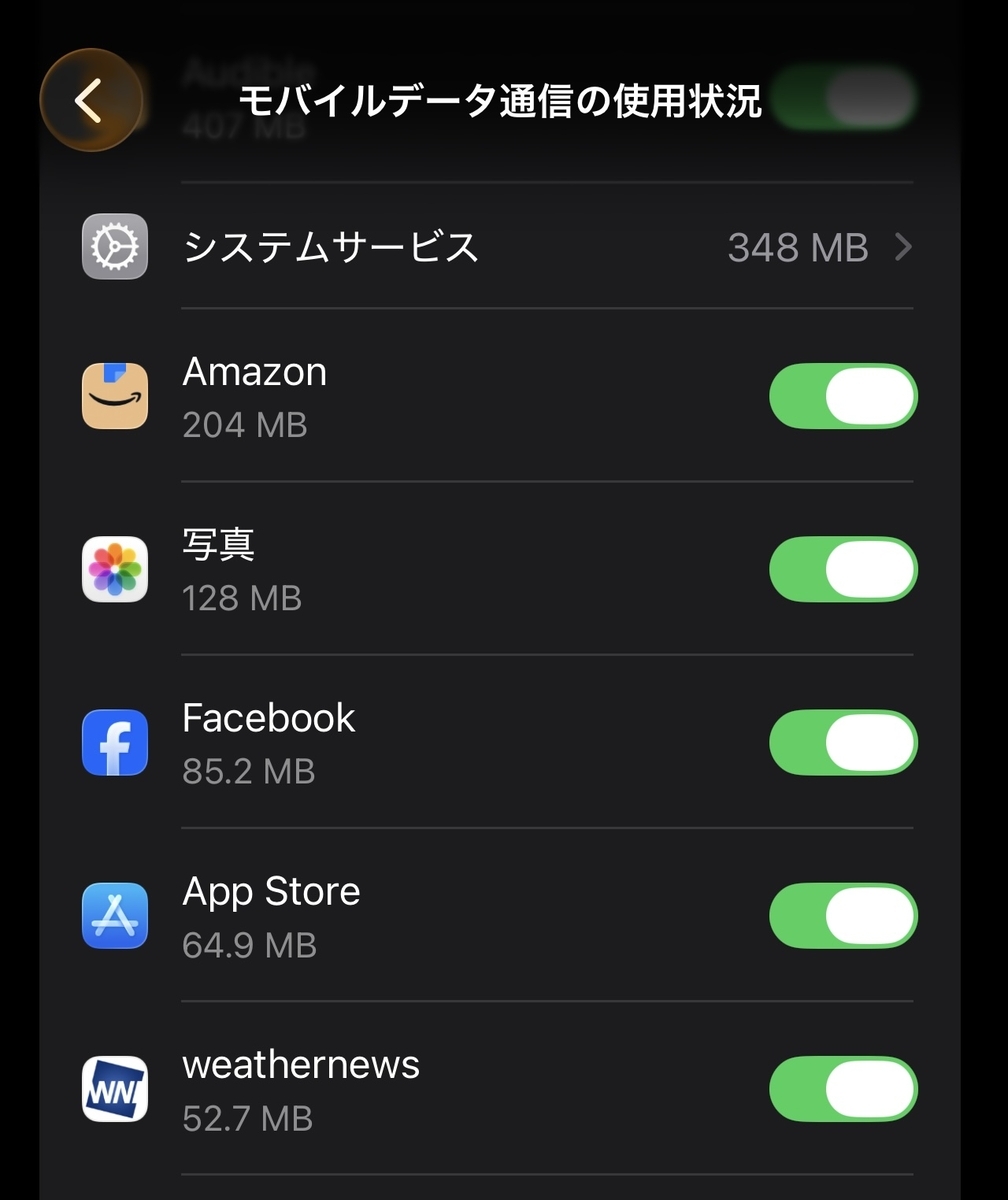Image resolution: width=1008 pixels, height=1200 pixels.
Task: Switch off App Store mobile data
Action: click(x=843, y=916)
